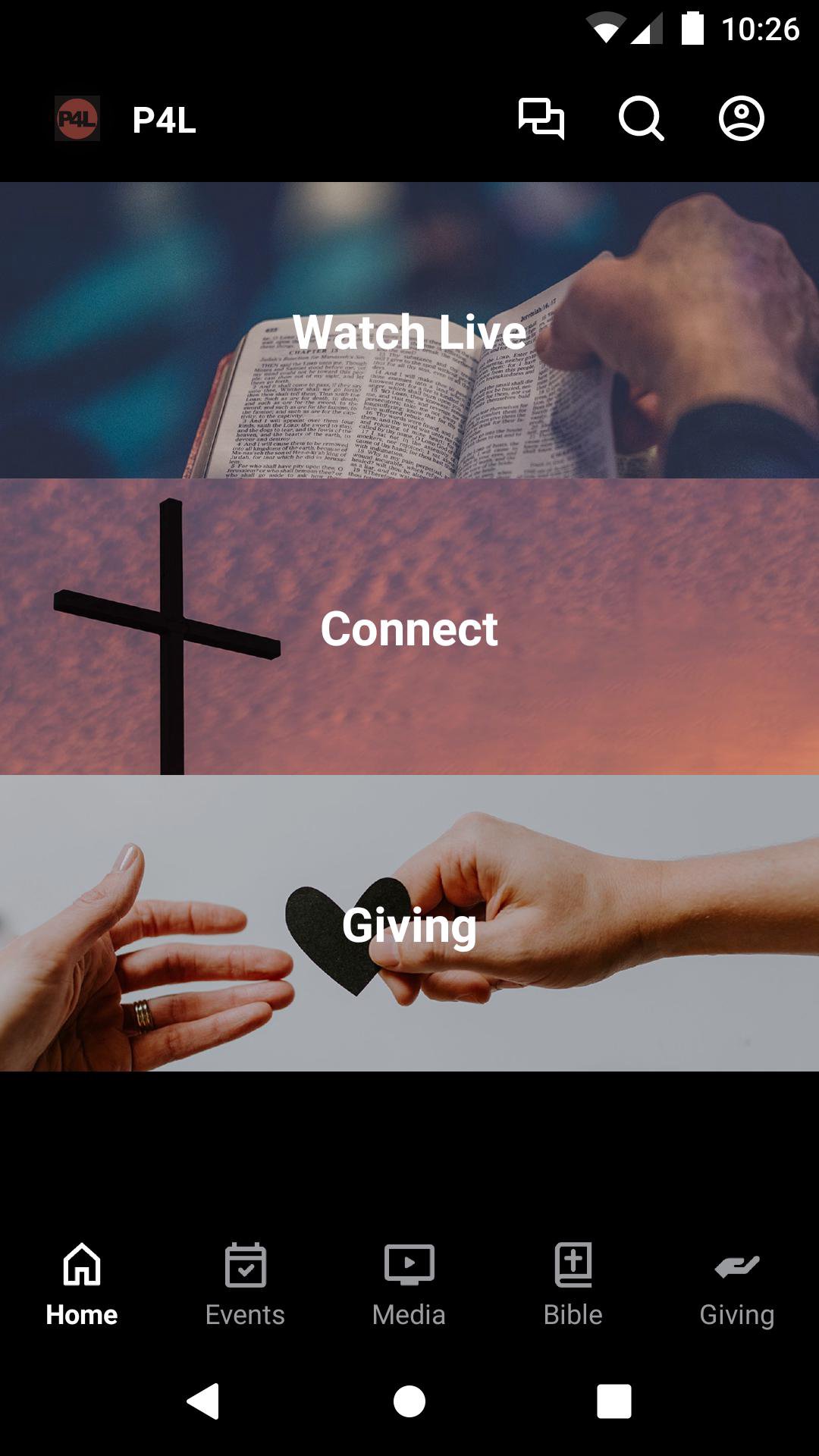Tap the system recent apps button
819x1456 pixels.
tap(613, 1401)
